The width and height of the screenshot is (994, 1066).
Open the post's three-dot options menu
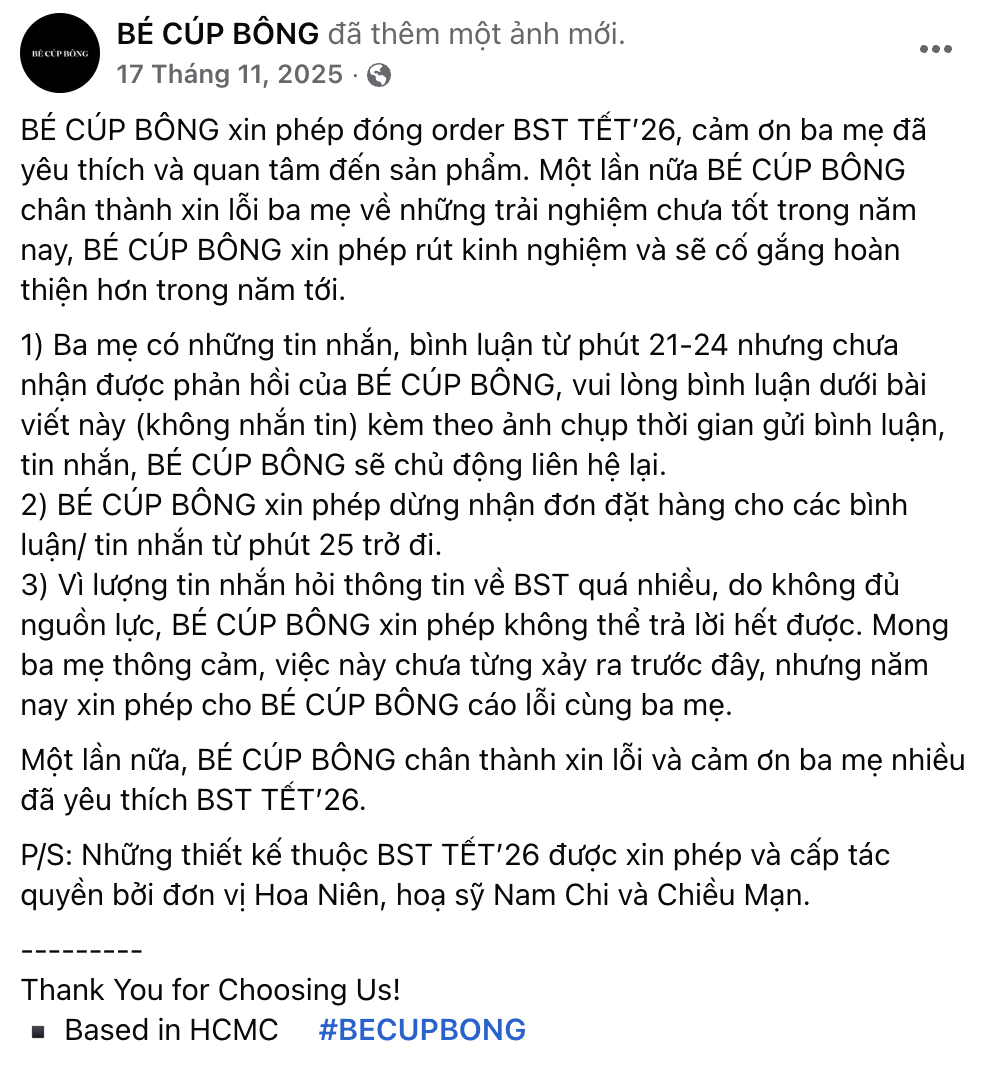(x=935, y=49)
